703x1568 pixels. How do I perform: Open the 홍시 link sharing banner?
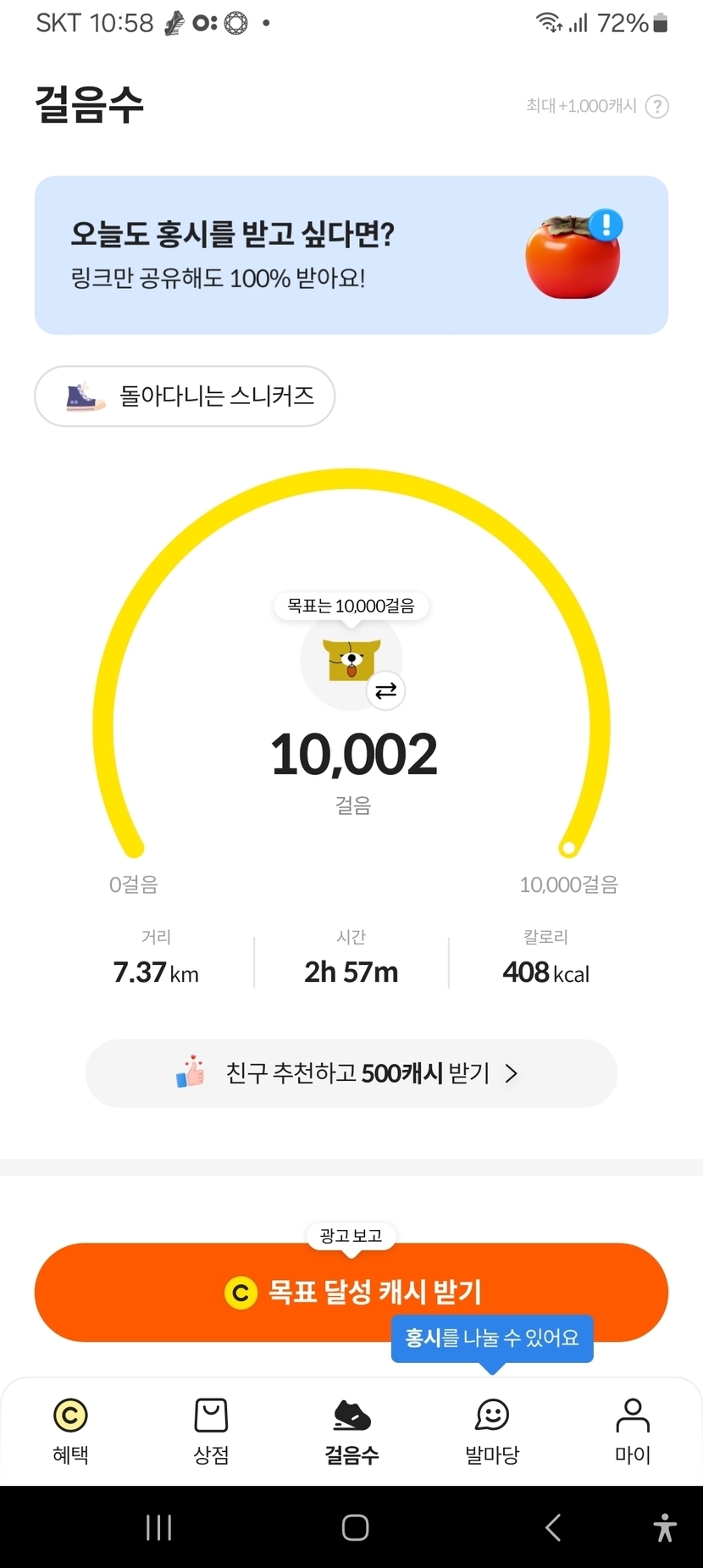coord(351,255)
